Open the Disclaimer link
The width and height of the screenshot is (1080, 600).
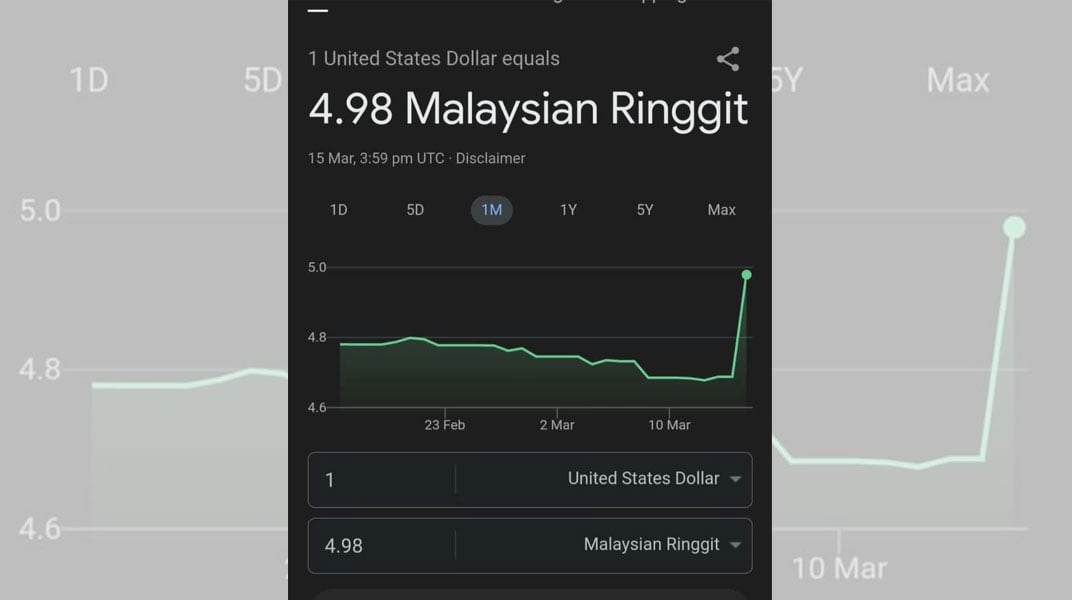[490, 158]
